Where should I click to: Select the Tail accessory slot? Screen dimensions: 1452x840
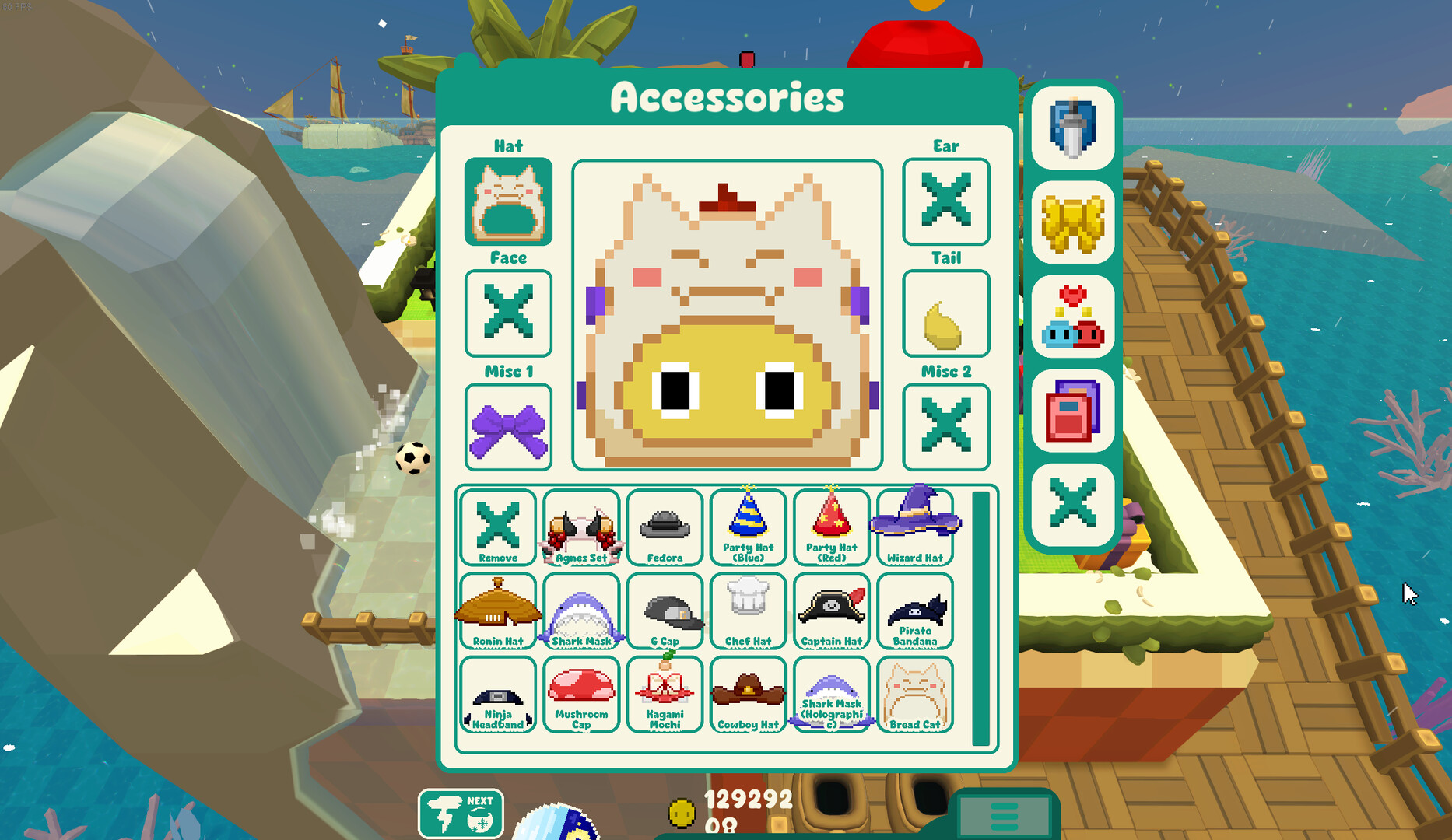(x=945, y=313)
